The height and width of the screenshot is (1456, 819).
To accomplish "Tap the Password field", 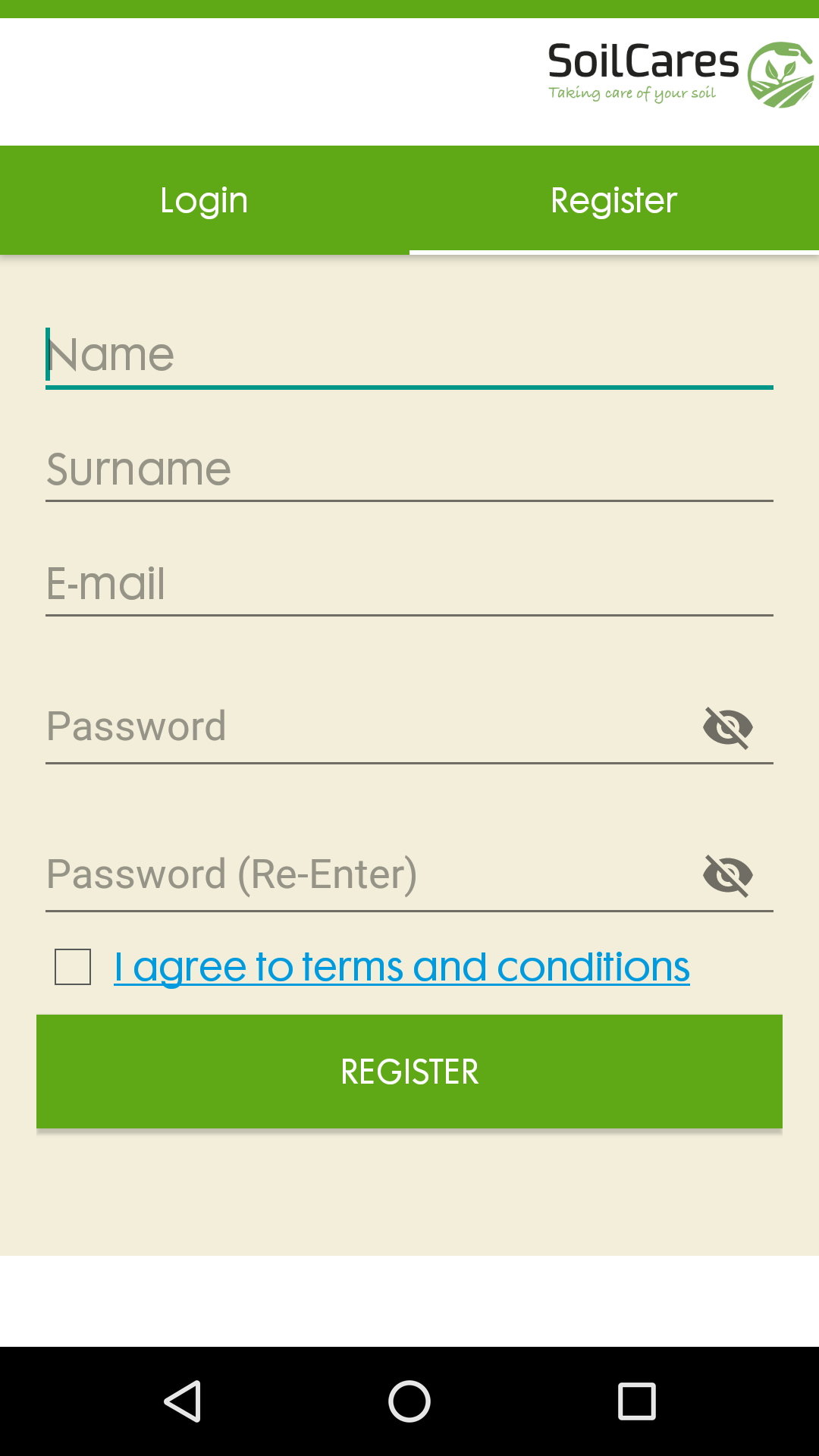I will (364, 726).
